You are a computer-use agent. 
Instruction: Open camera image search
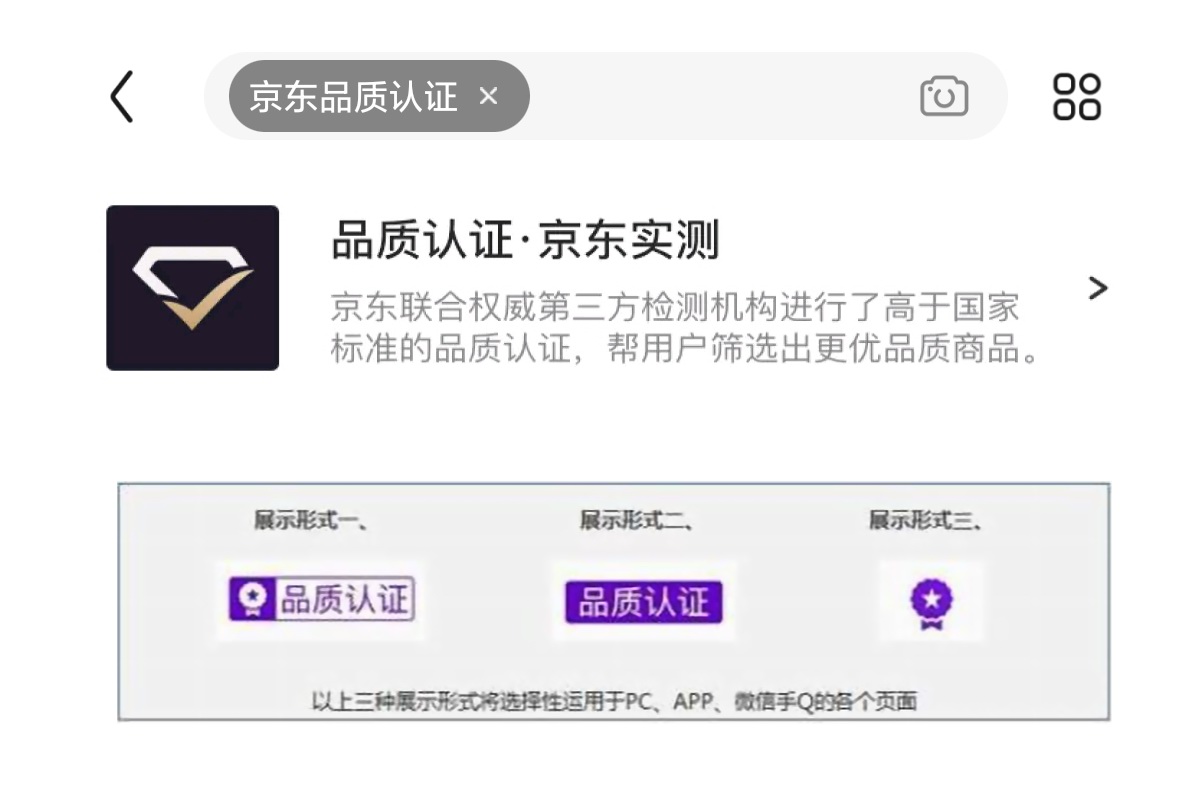(943, 97)
